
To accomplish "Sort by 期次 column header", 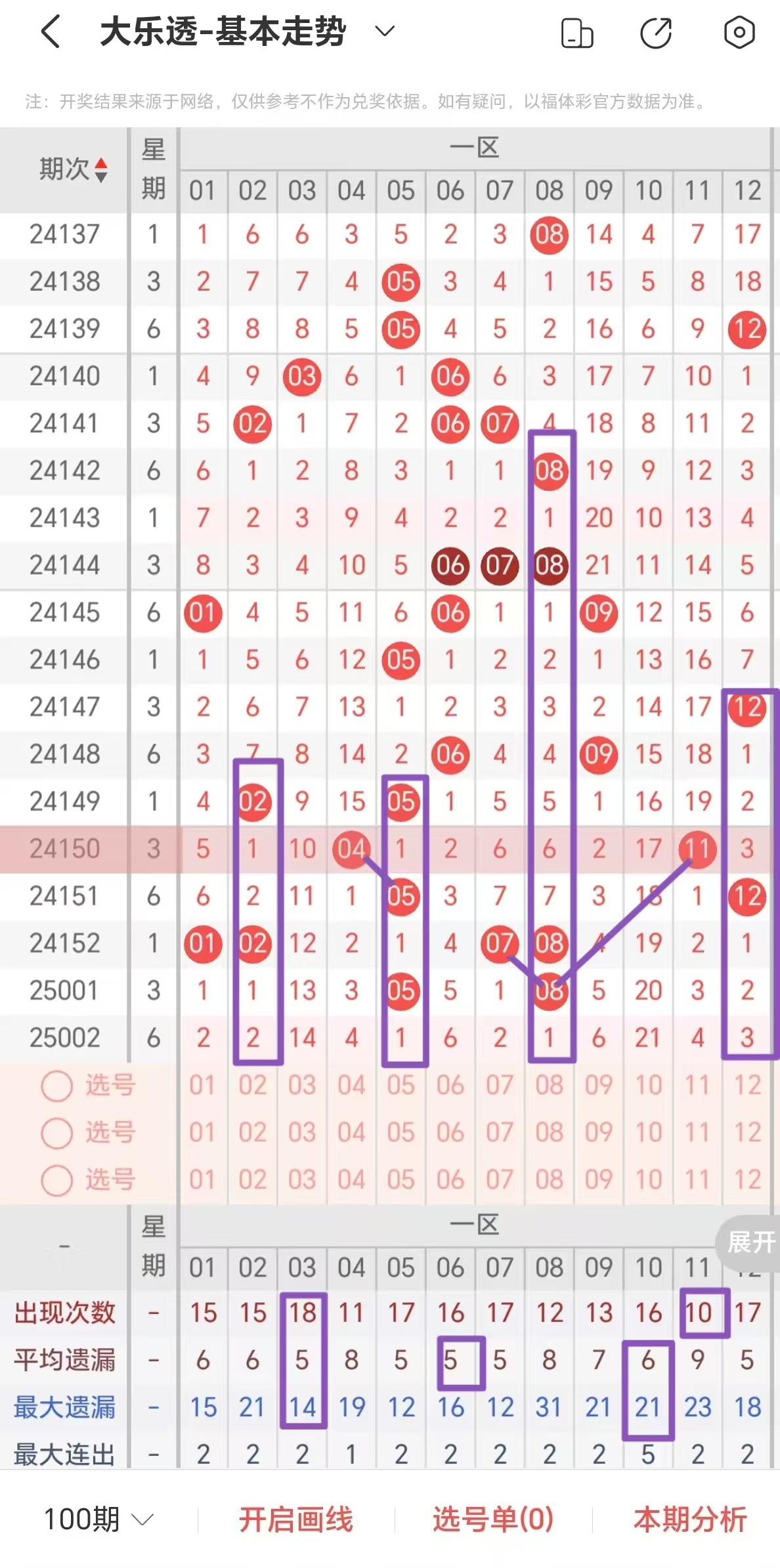I will click(72, 169).
